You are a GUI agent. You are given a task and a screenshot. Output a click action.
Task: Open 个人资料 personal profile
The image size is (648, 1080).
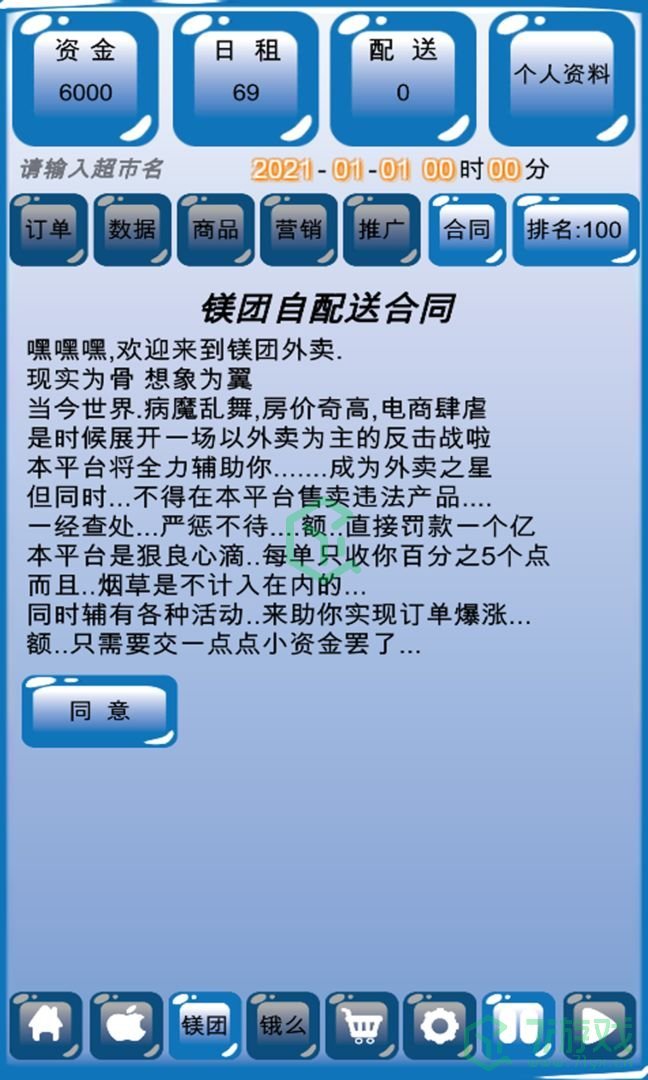pos(562,77)
